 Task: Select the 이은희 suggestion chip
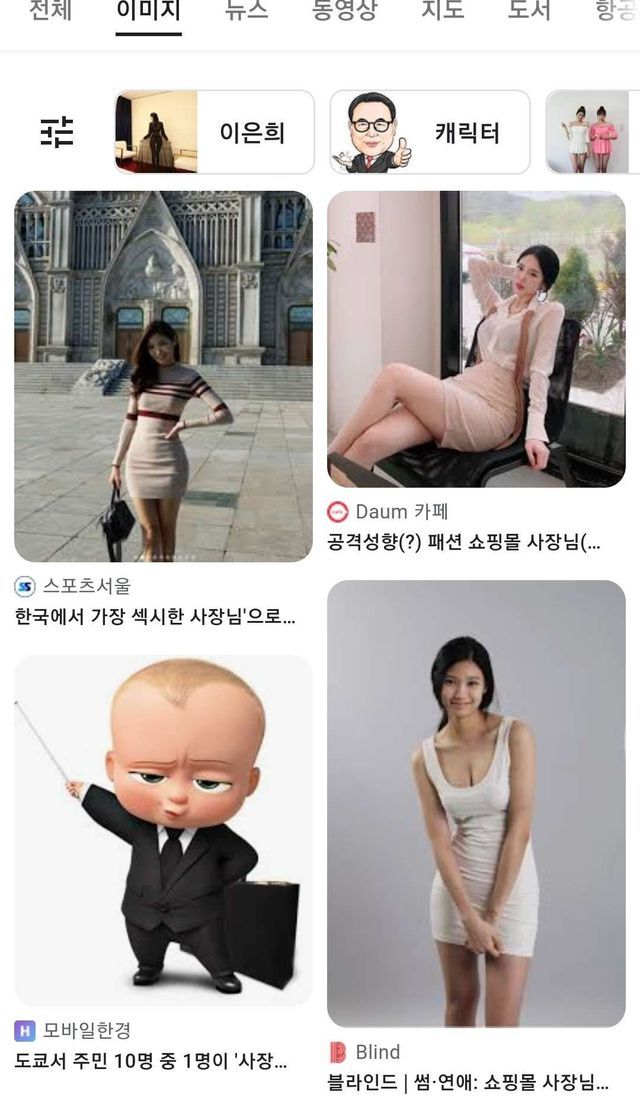click(x=214, y=132)
